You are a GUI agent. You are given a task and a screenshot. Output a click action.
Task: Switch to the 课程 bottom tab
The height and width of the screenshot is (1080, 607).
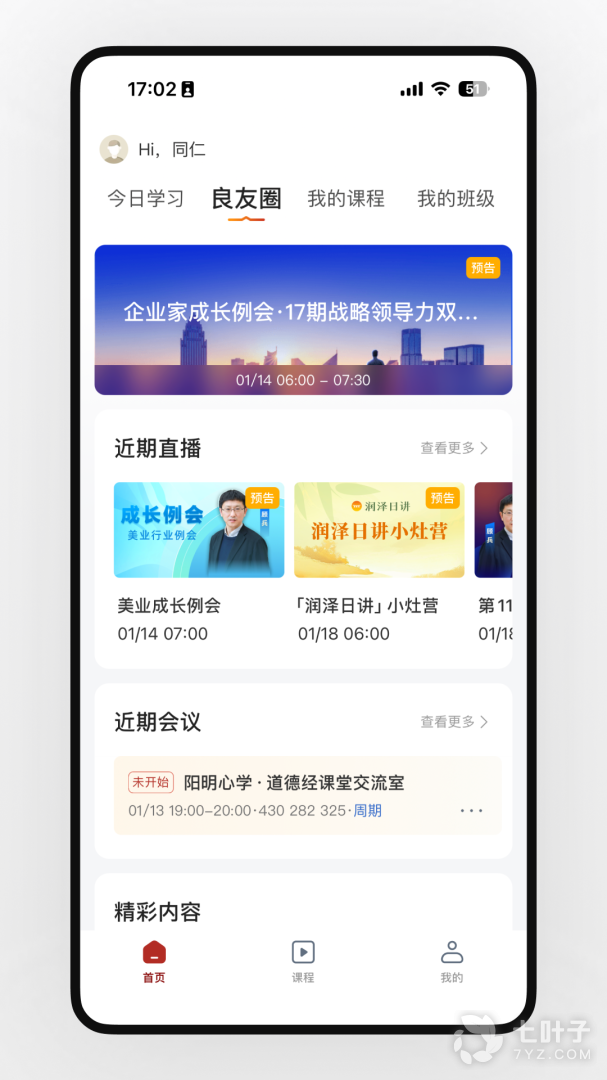[x=303, y=962]
